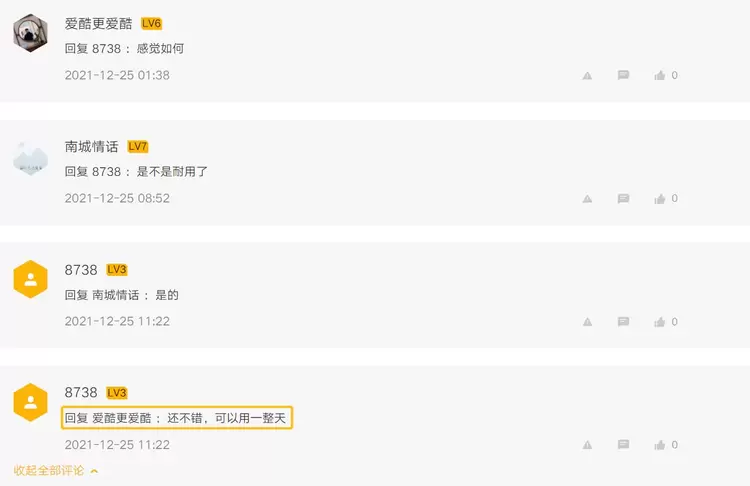
Task: Open 南城情话's profile avatar
Action: point(31,158)
